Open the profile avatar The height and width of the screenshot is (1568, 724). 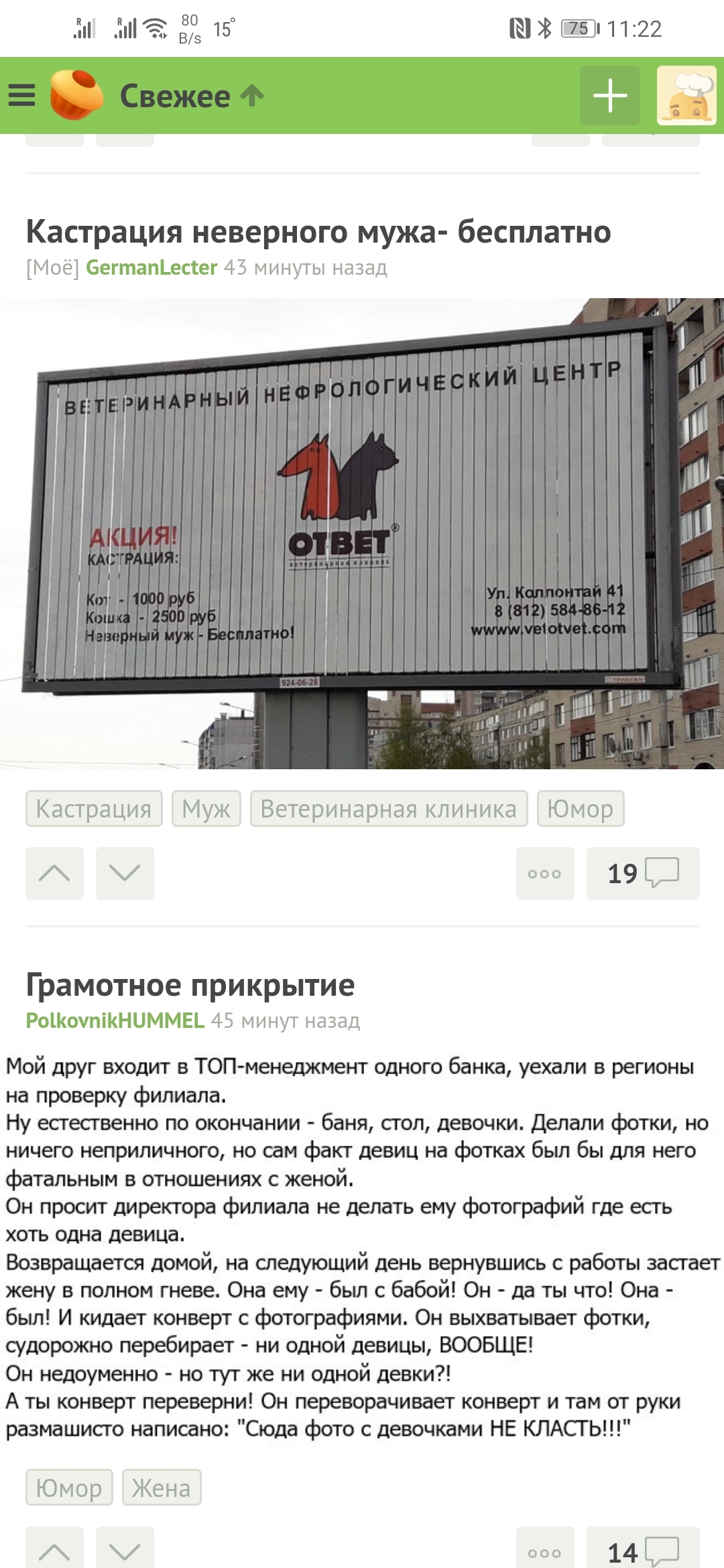(x=686, y=95)
